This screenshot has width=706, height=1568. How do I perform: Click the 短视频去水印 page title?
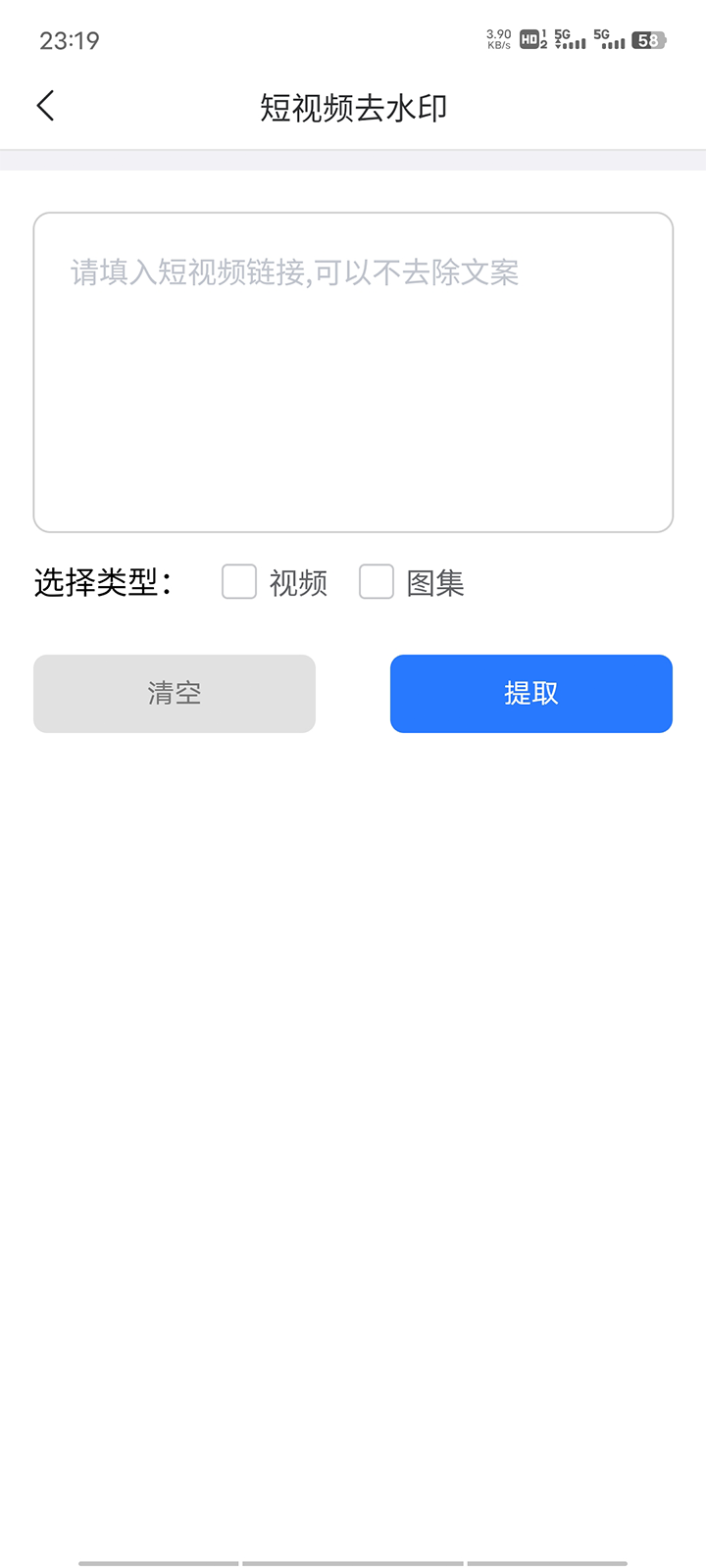tap(352, 108)
